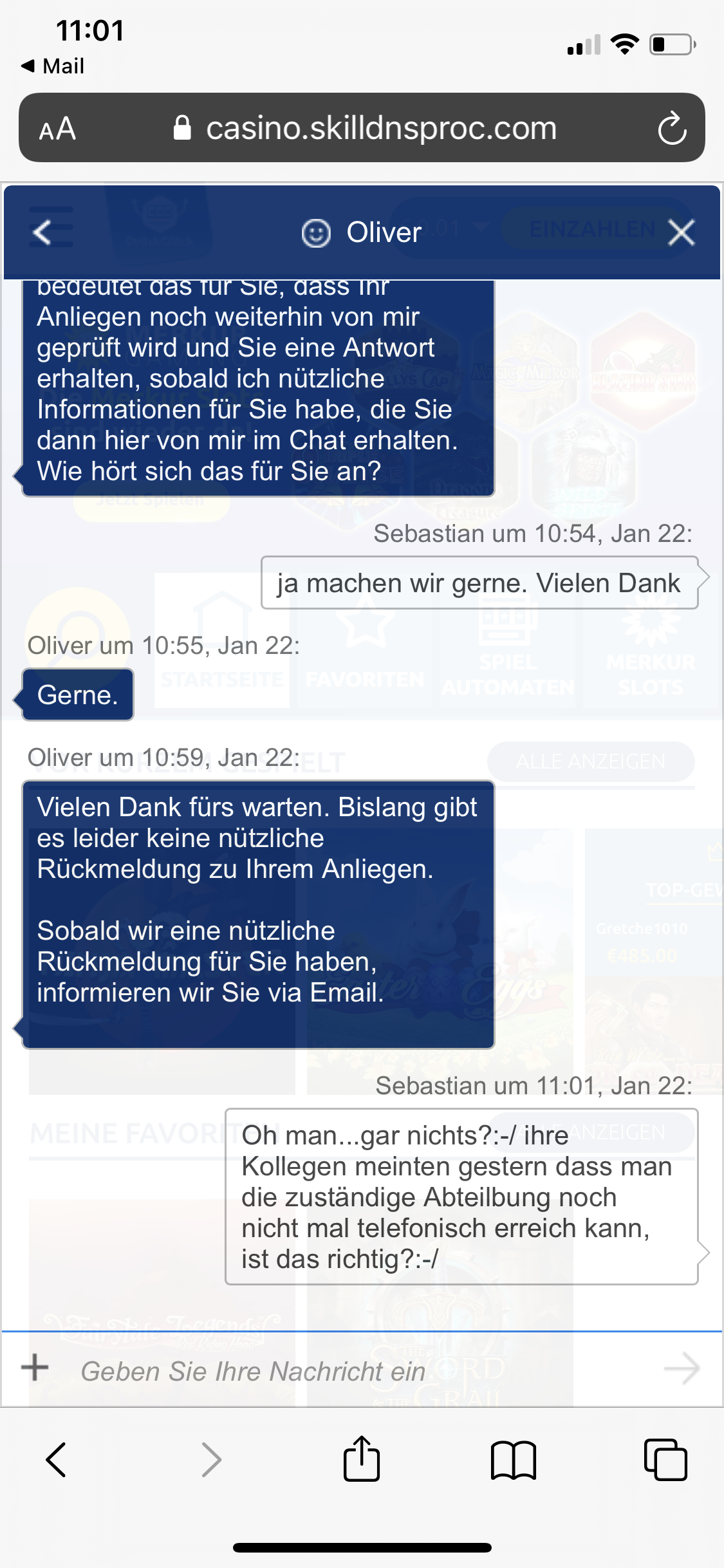Viewport: 724px width, 1568px height.
Task: Open the plus attachment button
Action: coord(35,1367)
